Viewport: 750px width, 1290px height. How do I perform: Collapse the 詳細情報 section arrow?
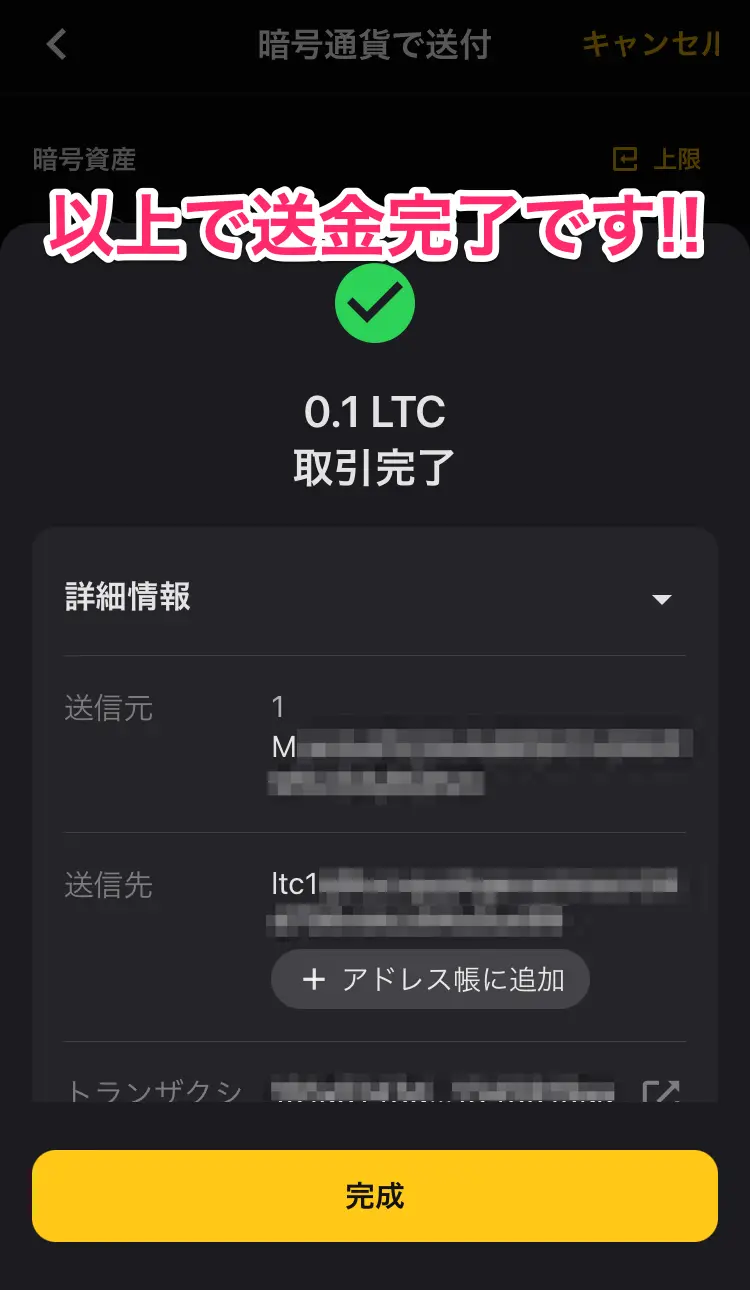(661, 599)
